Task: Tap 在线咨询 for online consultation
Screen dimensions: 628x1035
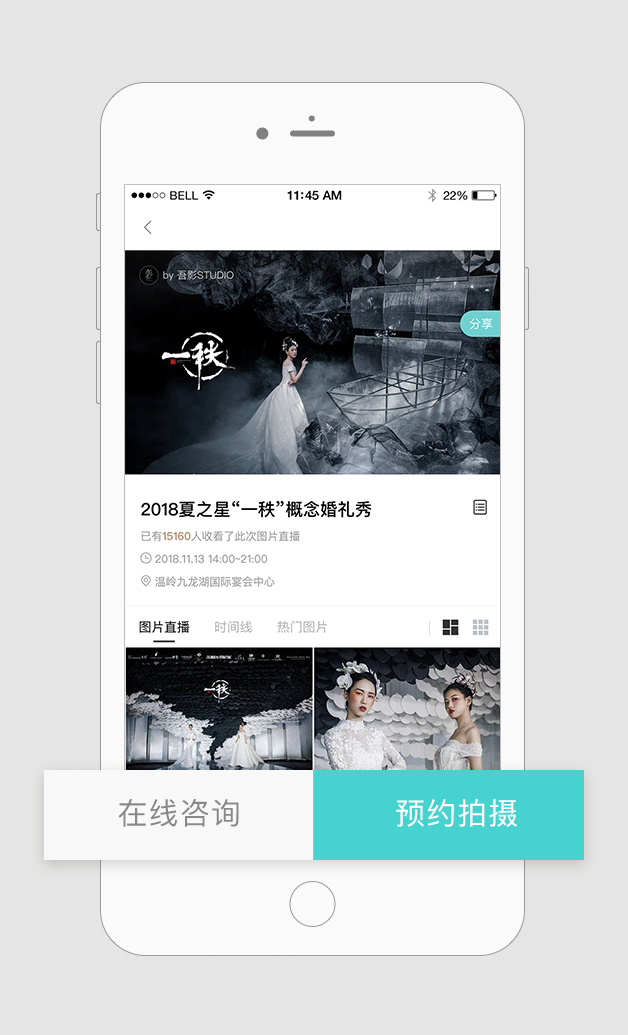Action: (179, 814)
